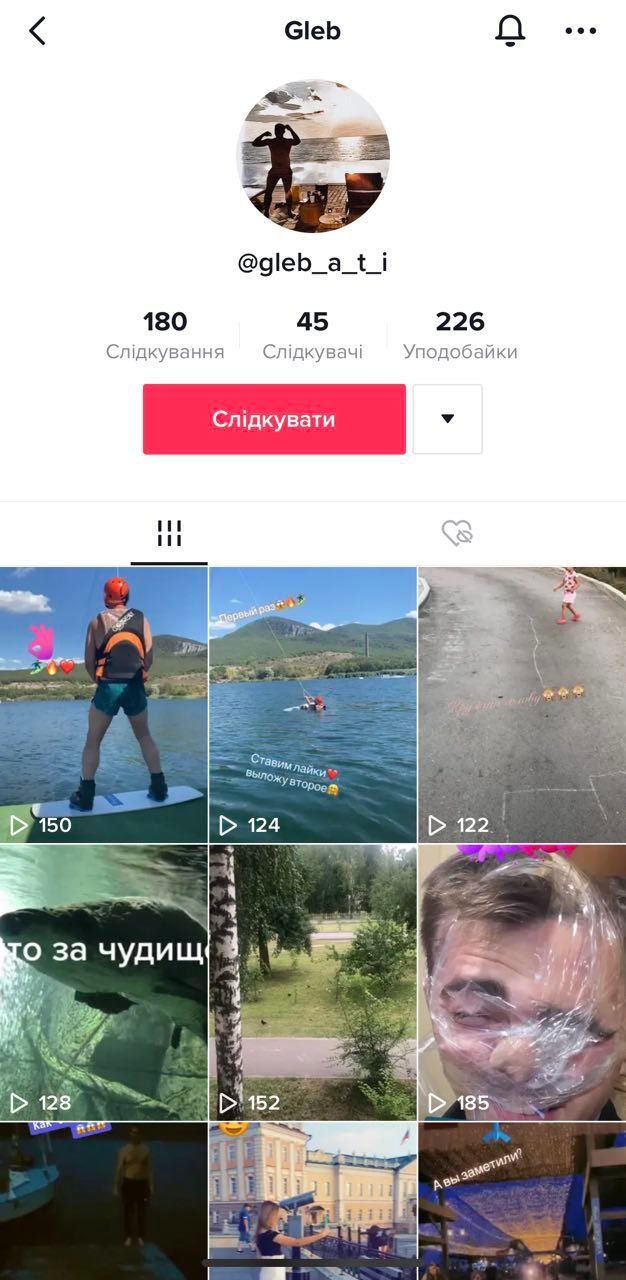Play the plastic-wrap face video with 185 views
Image resolution: width=626 pixels, height=1280 pixels.
(522, 982)
